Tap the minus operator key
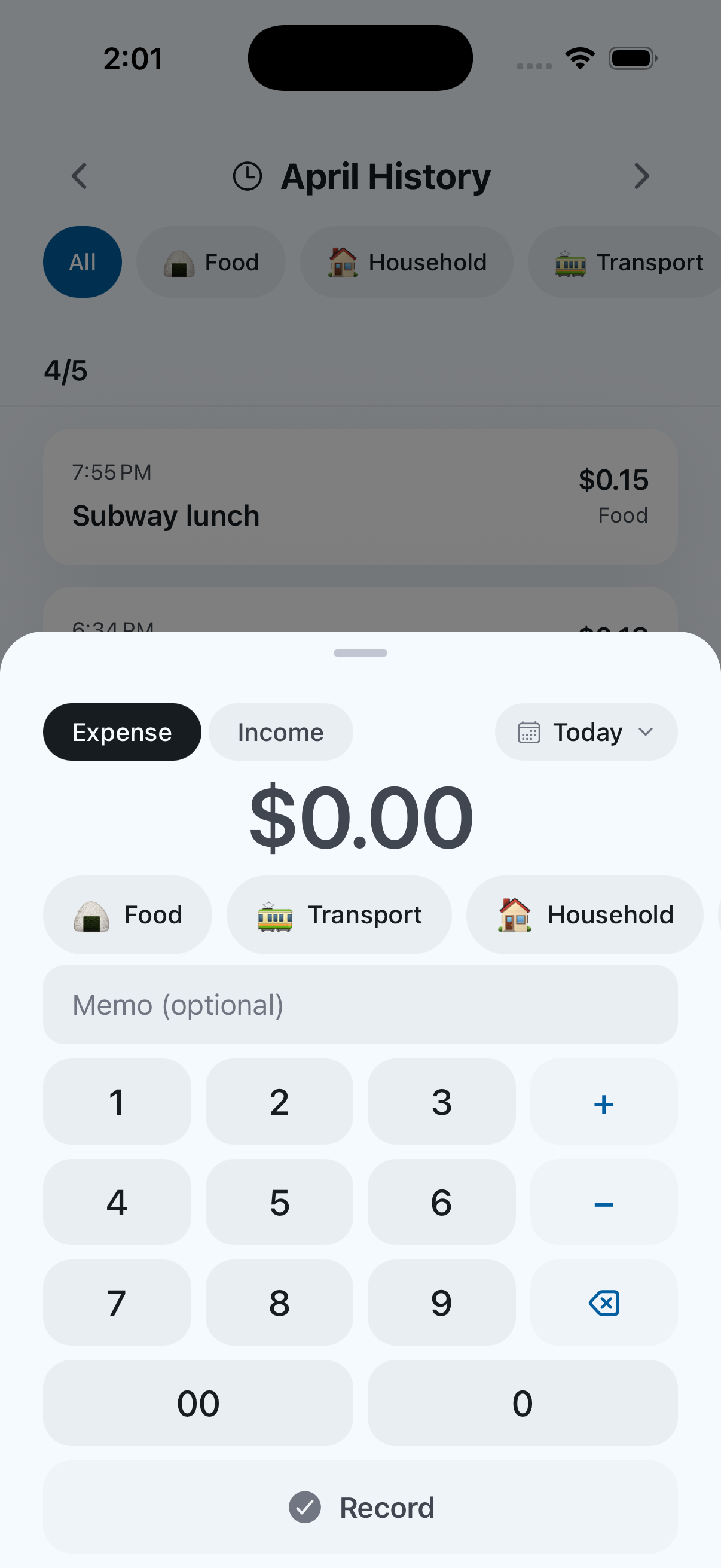This screenshot has width=721, height=1568. [x=604, y=1201]
